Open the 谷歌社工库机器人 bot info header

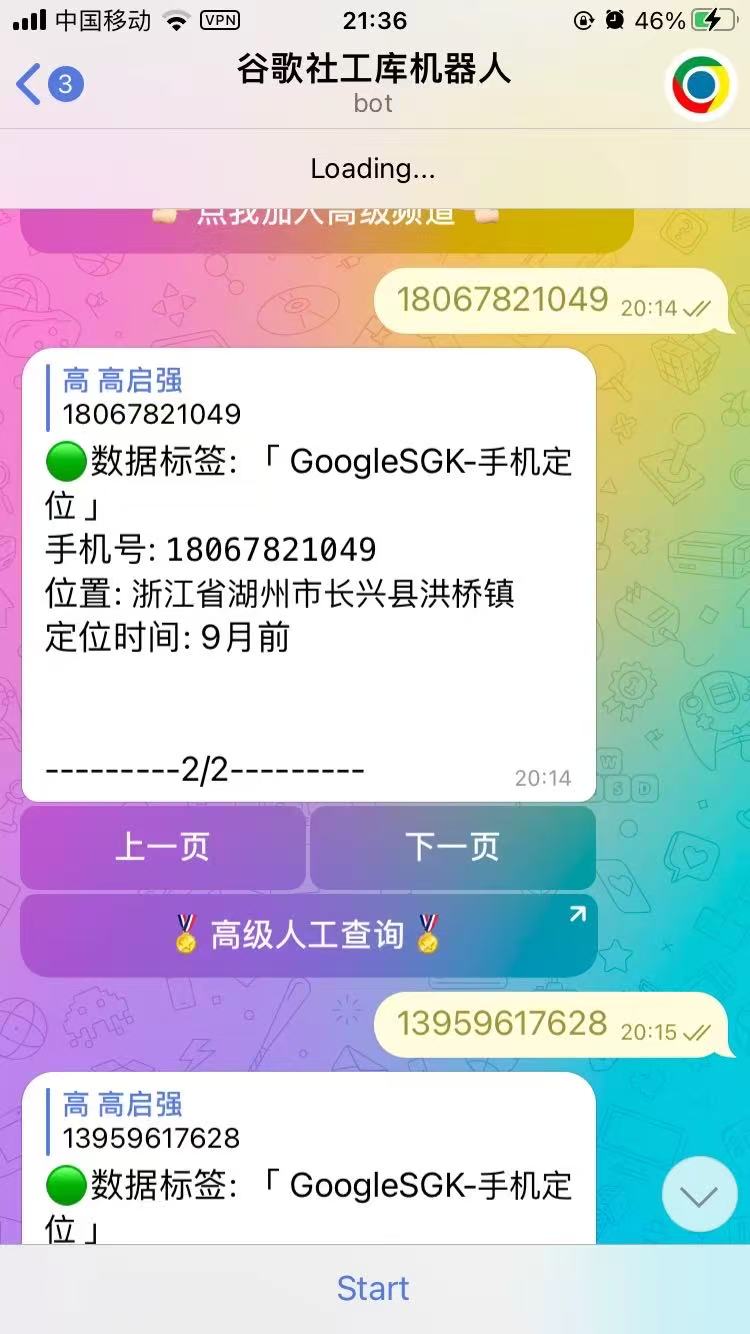pyautogui.click(x=374, y=82)
